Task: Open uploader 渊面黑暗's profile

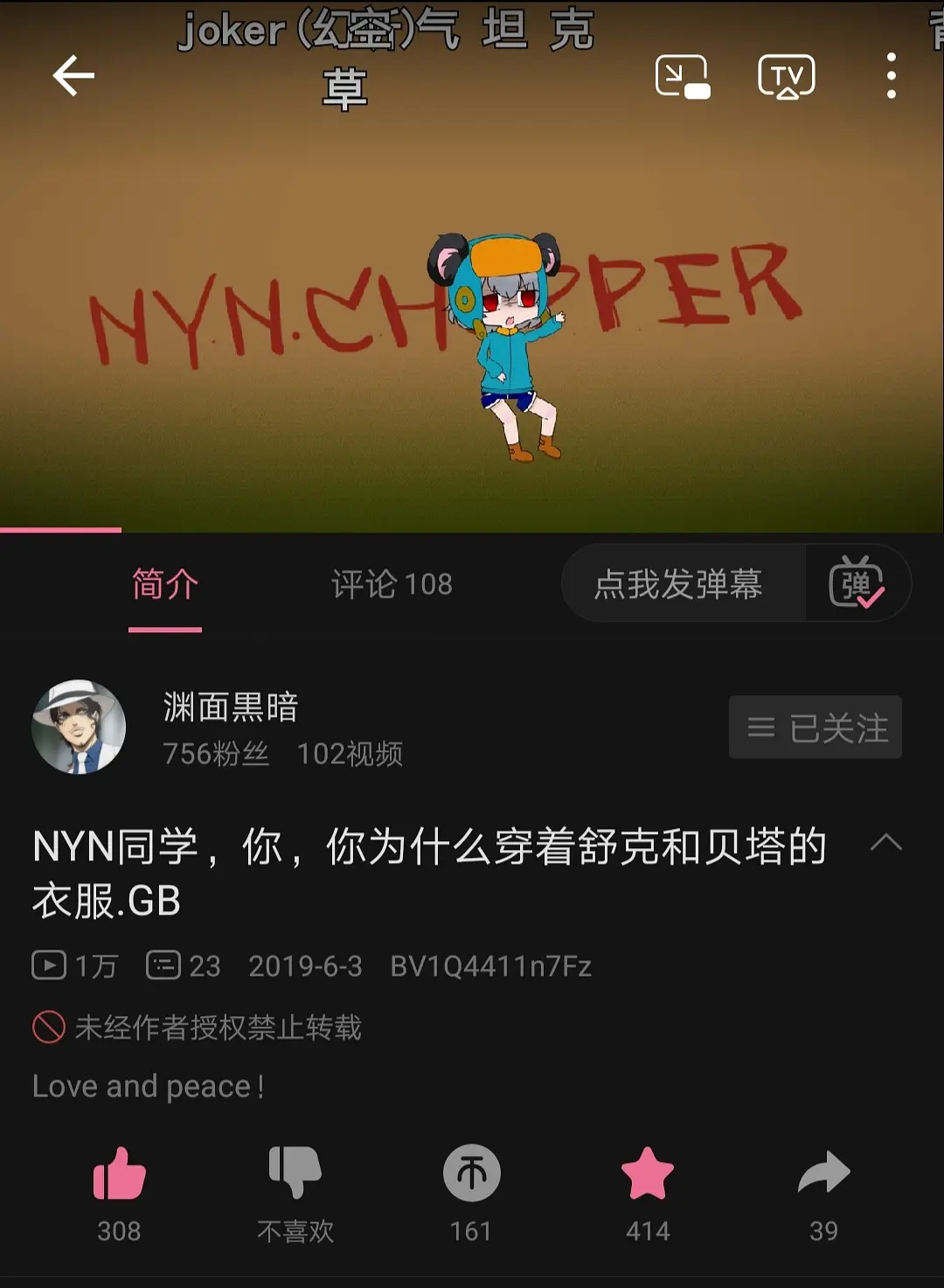Action: click(80, 728)
